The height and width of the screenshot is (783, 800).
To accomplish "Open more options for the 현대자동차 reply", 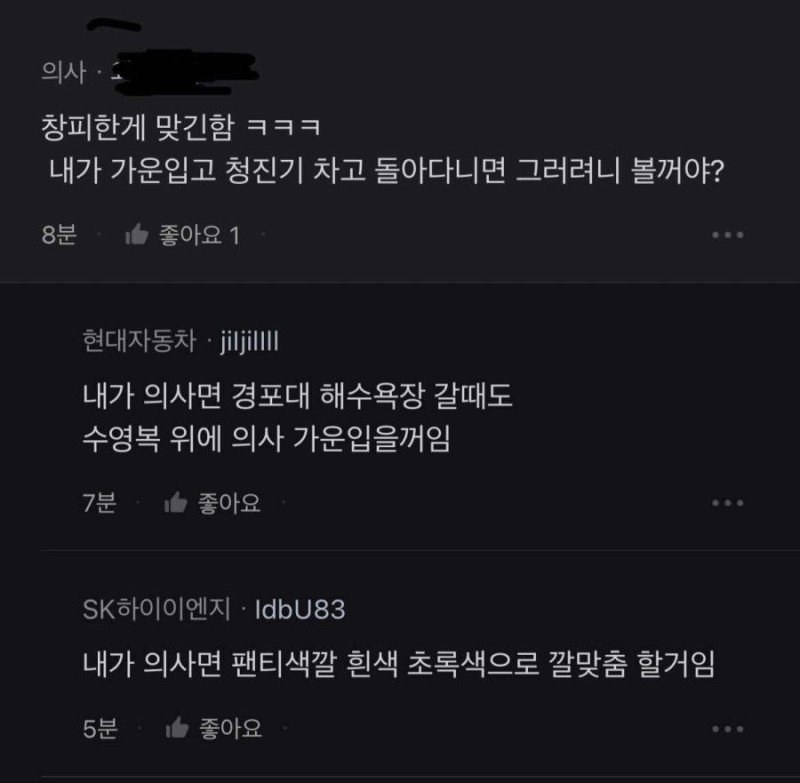I will [727, 503].
